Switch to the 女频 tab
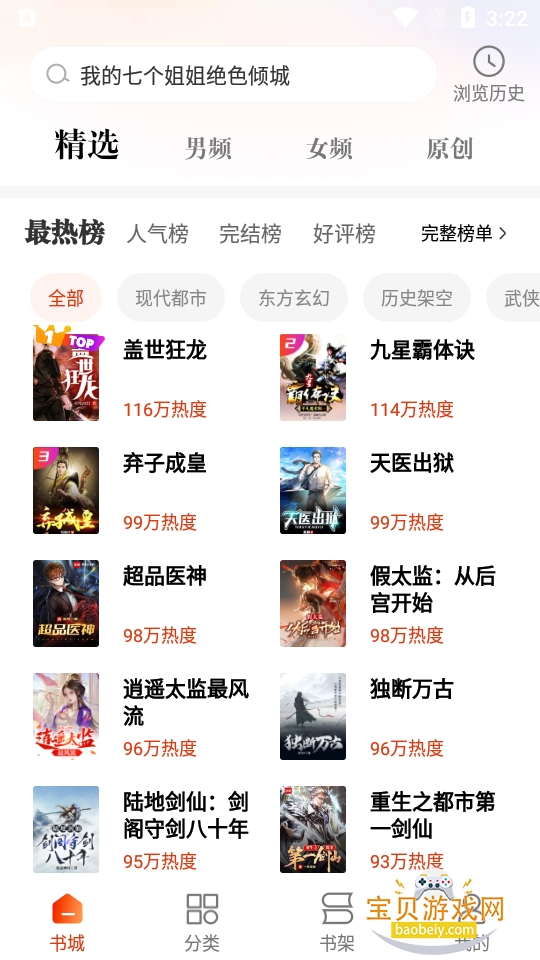This screenshot has height=960, width=540. tap(329, 148)
